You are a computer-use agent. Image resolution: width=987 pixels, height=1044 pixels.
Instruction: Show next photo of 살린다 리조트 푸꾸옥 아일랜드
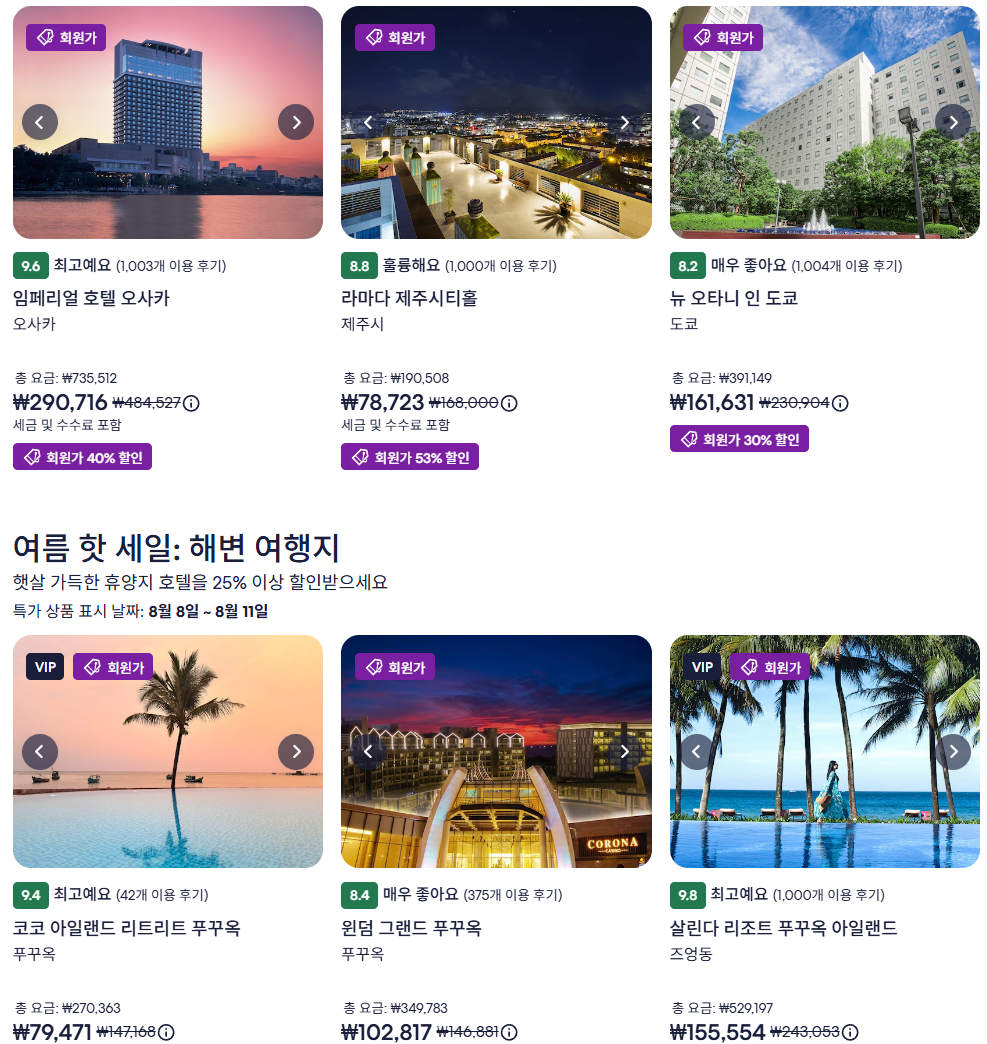953,752
